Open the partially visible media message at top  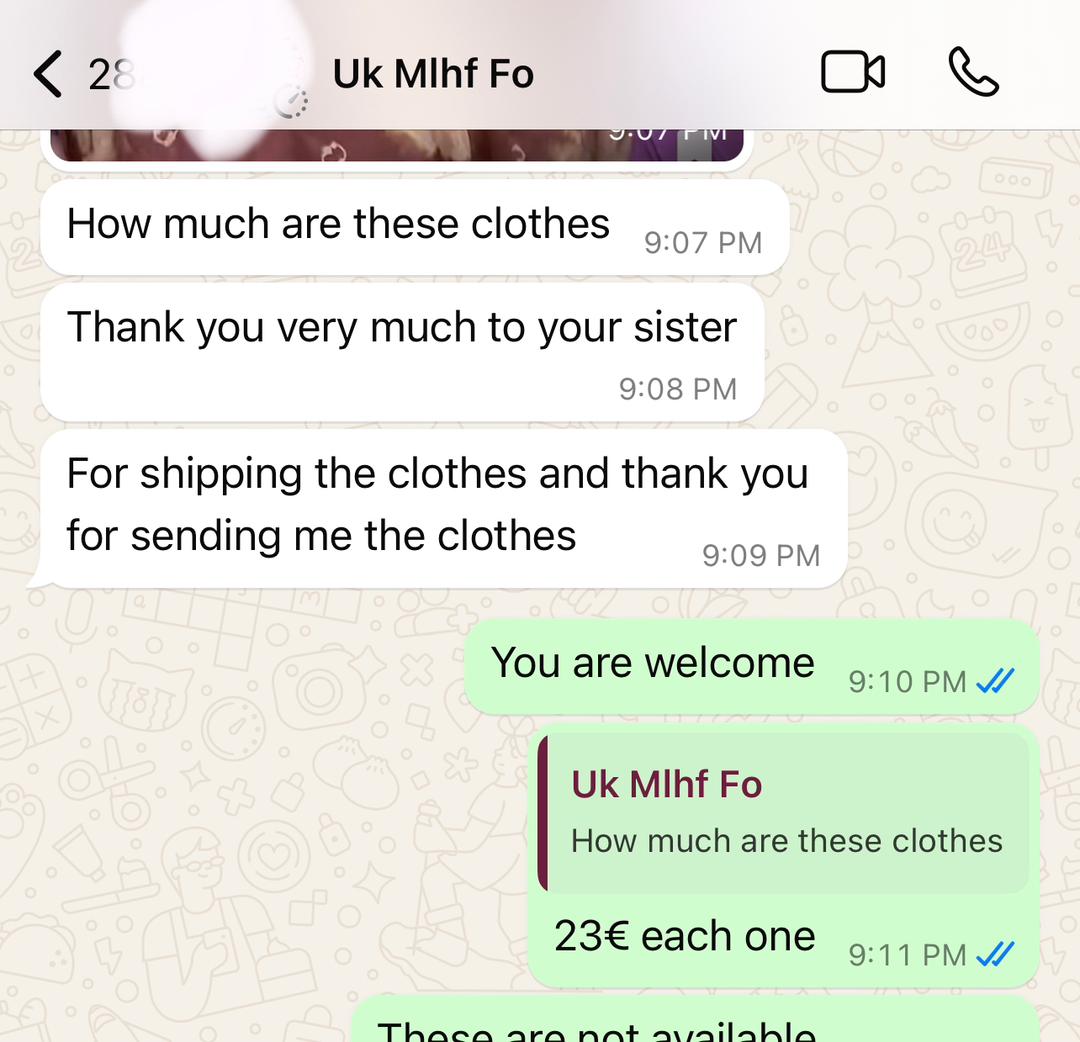pos(398,145)
